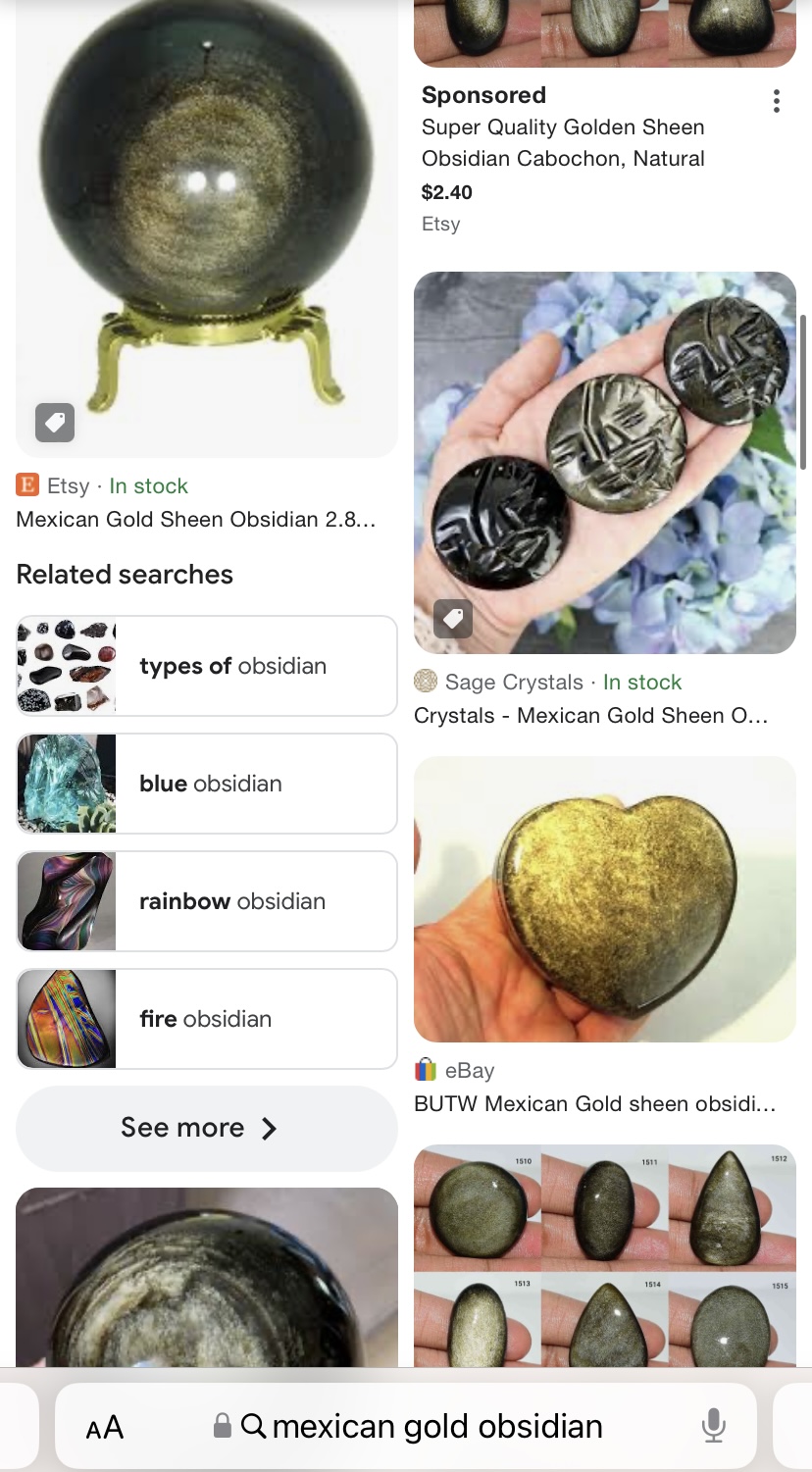Open the Super Quality Golden Sheen Cabochon ad
Image resolution: width=812 pixels, height=1472 pixels.
pyautogui.click(x=563, y=142)
